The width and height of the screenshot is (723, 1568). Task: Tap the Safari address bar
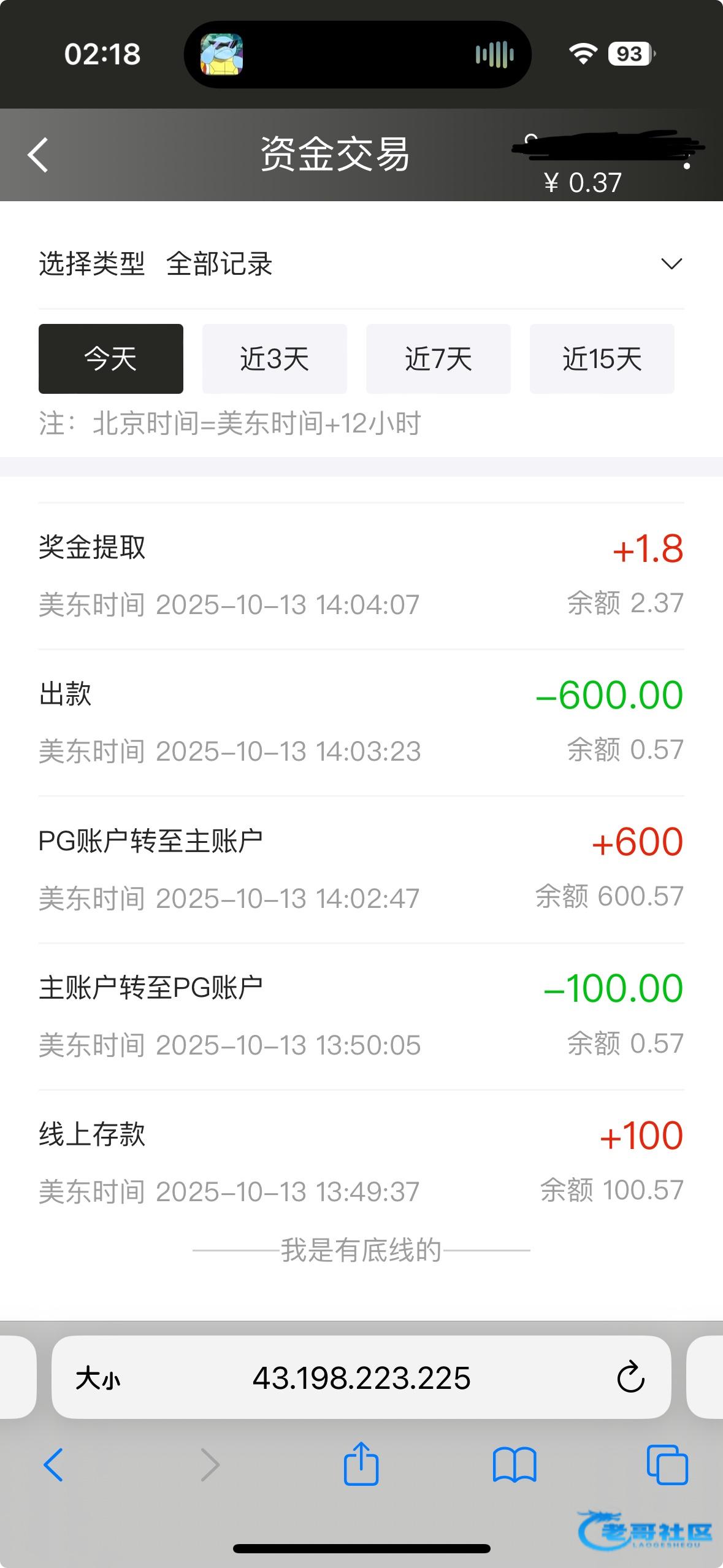click(x=361, y=1378)
